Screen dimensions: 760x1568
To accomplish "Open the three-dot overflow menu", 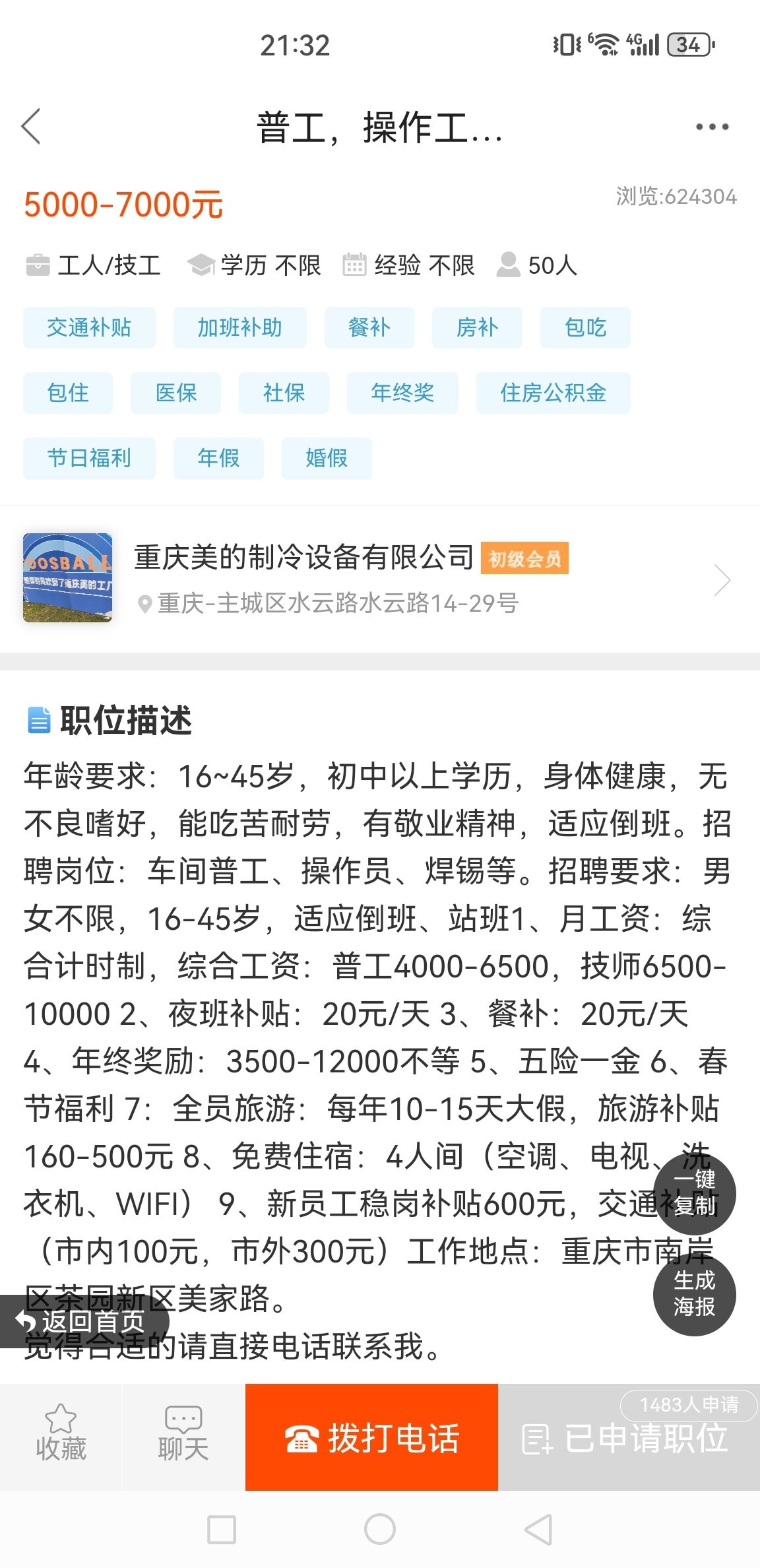I will [712, 127].
